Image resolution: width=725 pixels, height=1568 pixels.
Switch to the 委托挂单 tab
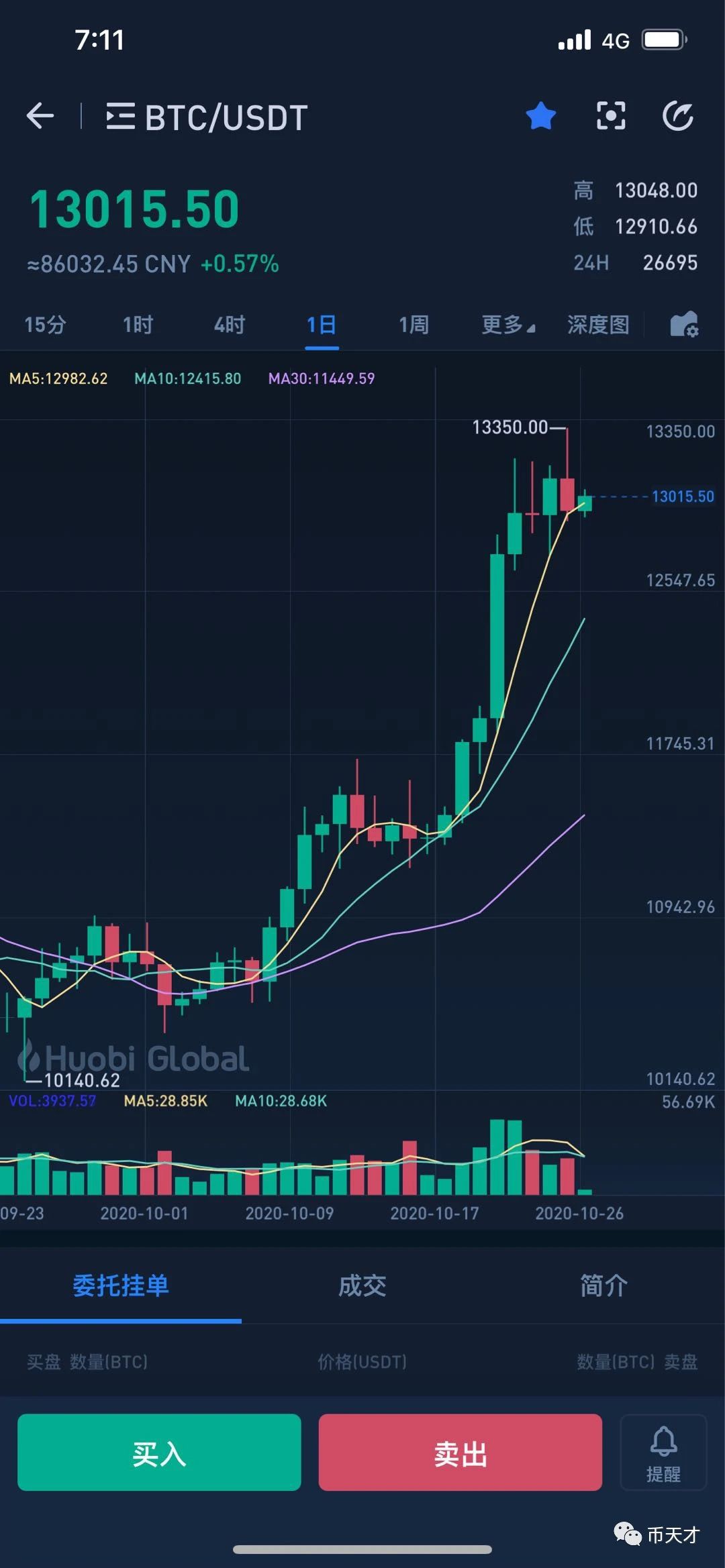[x=121, y=1285]
